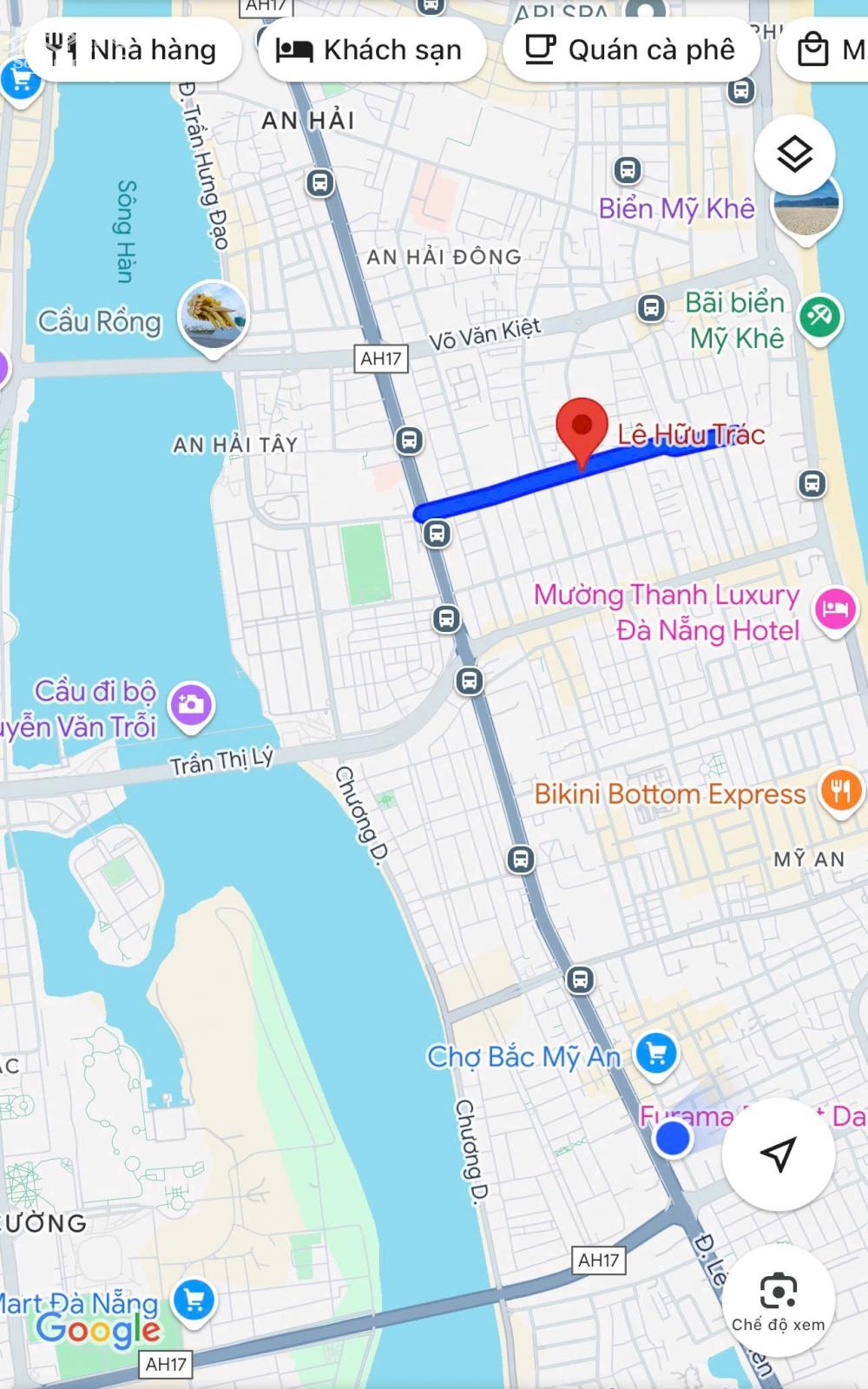This screenshot has width=868, height=1389.
Task: Select Mường Thanh Luxury Đà Nẵng Hotel marker
Action: pos(836,610)
